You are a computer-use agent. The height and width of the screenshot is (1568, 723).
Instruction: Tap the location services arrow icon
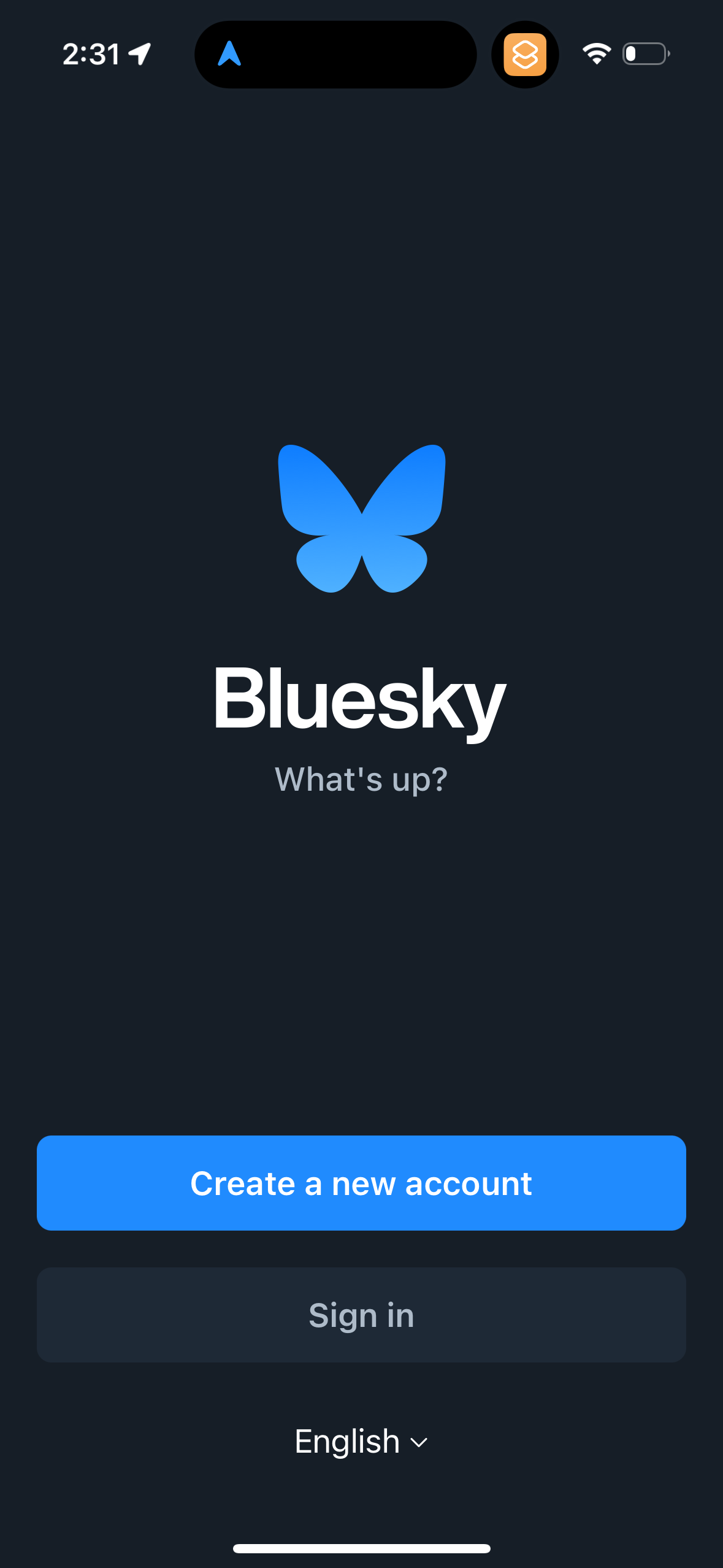[x=140, y=54]
